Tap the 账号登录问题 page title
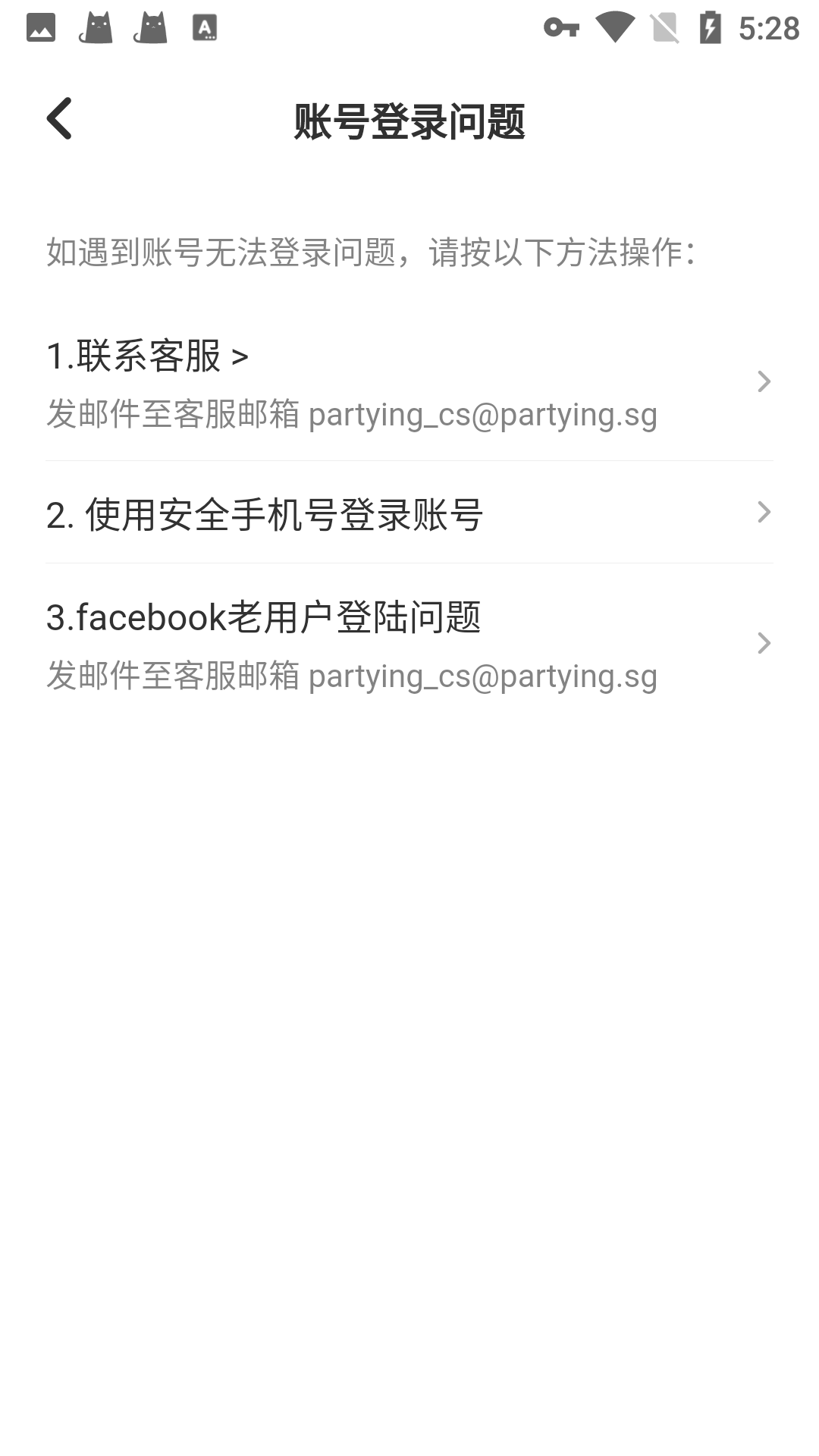Screen dimensions: 819x1456 coord(409,121)
